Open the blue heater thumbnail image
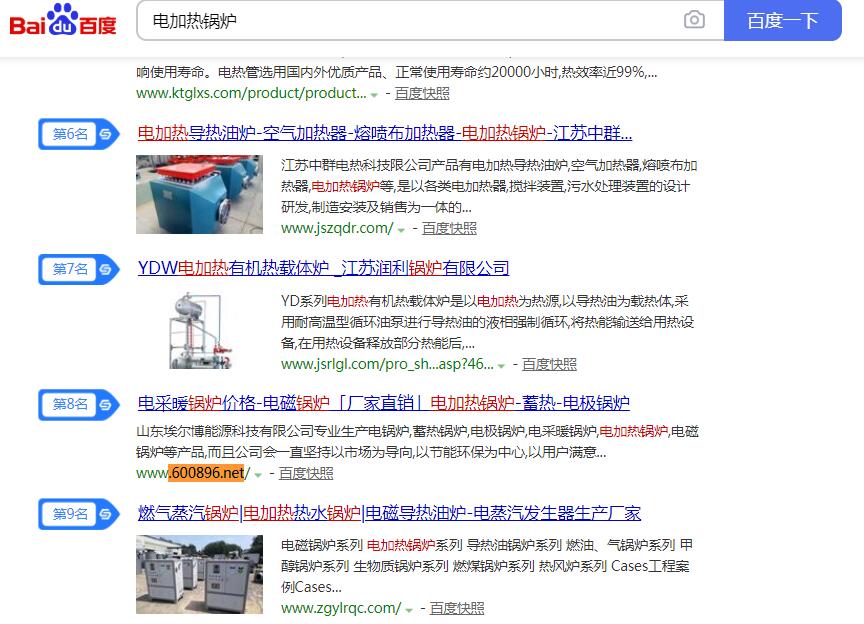 [199, 194]
